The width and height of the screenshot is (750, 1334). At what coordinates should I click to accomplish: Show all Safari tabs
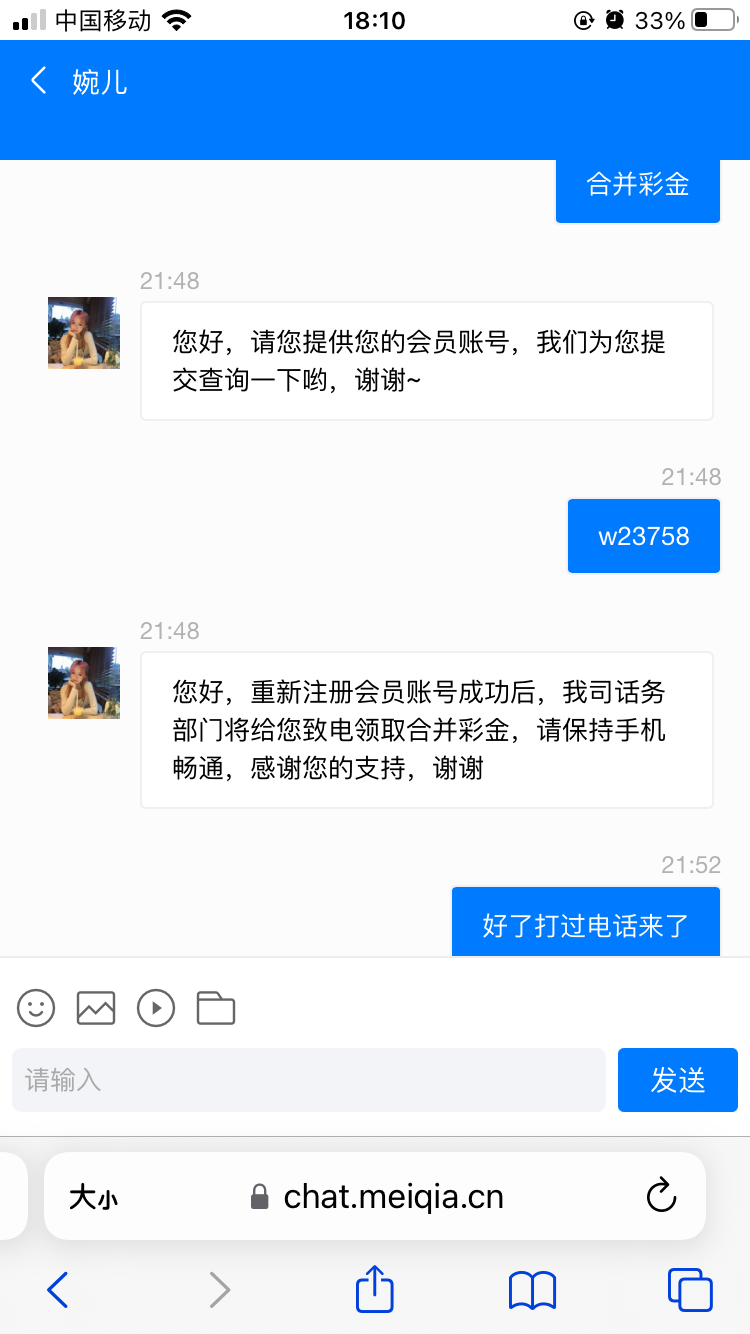(x=690, y=1290)
